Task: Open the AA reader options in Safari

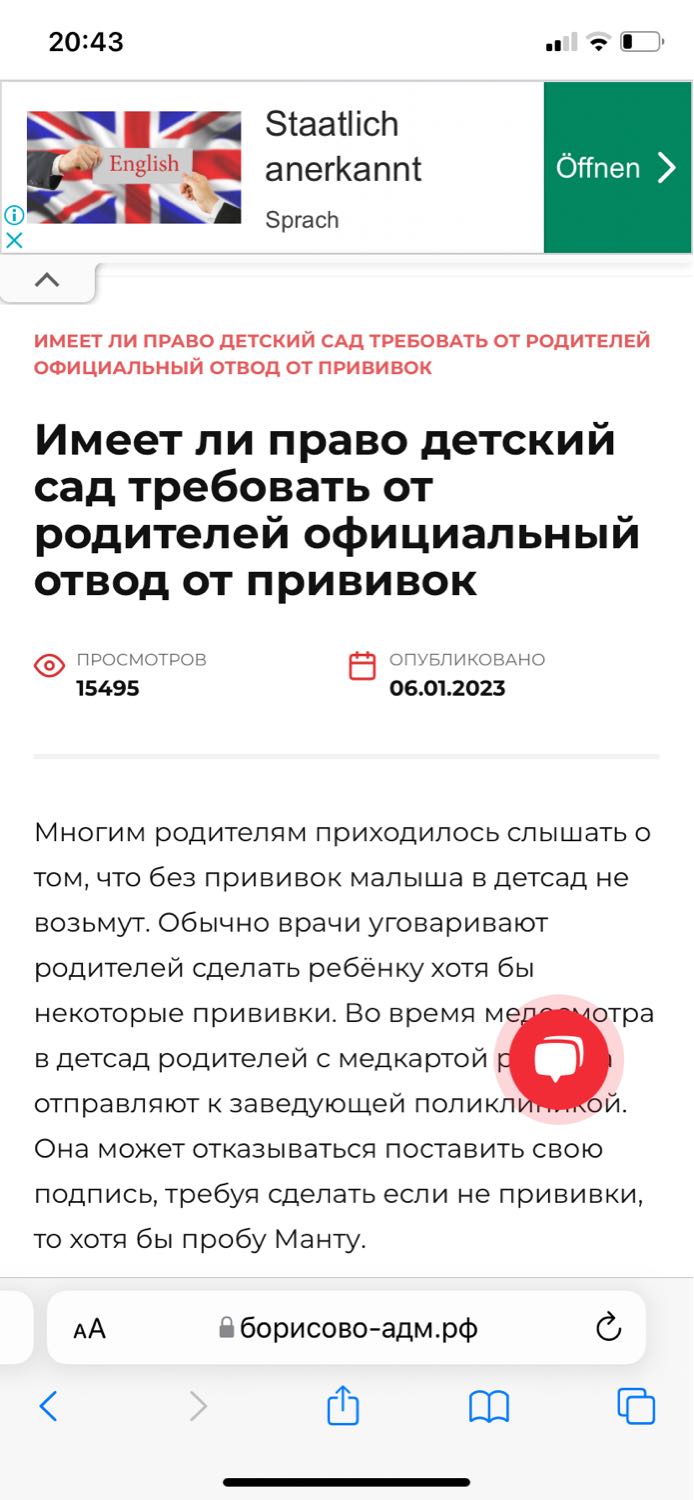Action: click(89, 1328)
